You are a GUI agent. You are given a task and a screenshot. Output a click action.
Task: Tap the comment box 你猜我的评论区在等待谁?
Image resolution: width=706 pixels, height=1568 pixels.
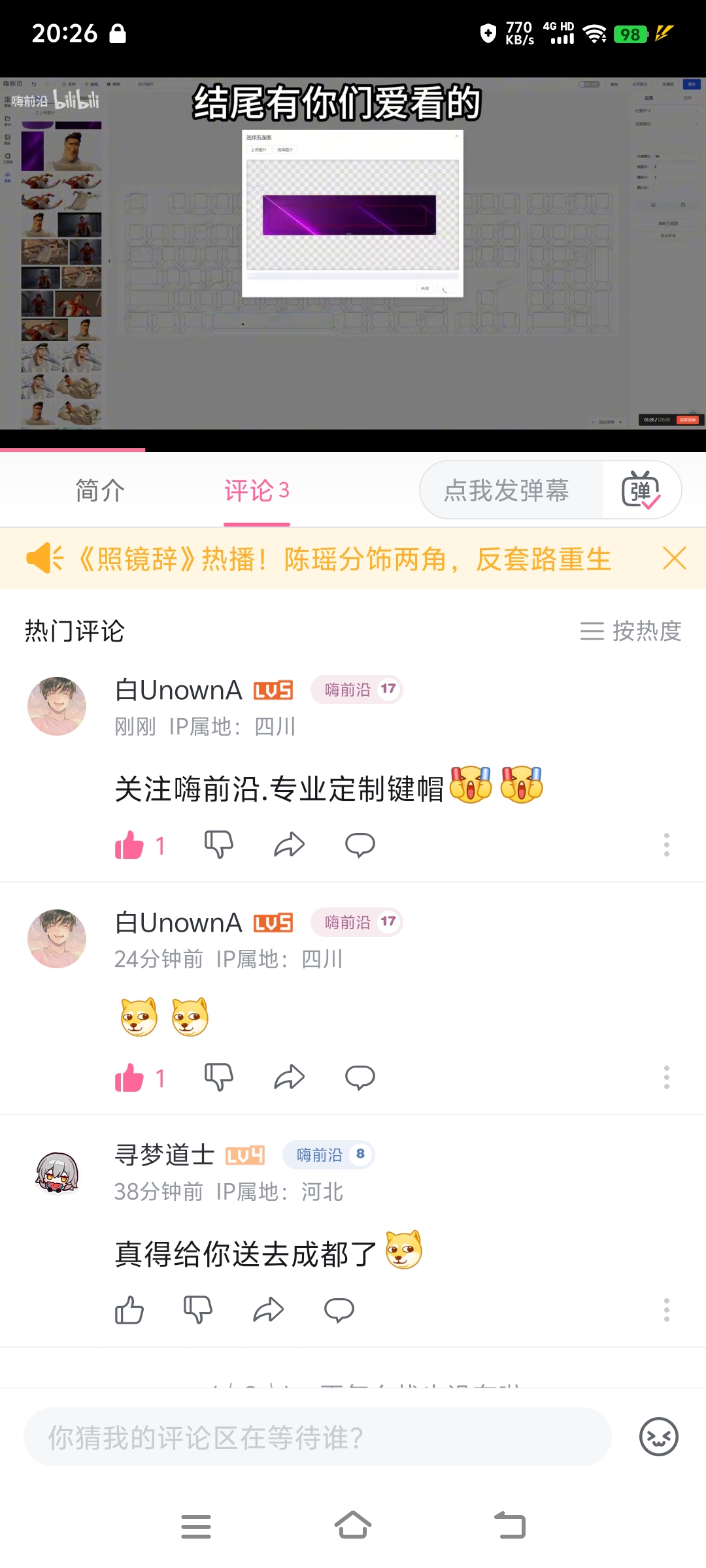point(318,1437)
